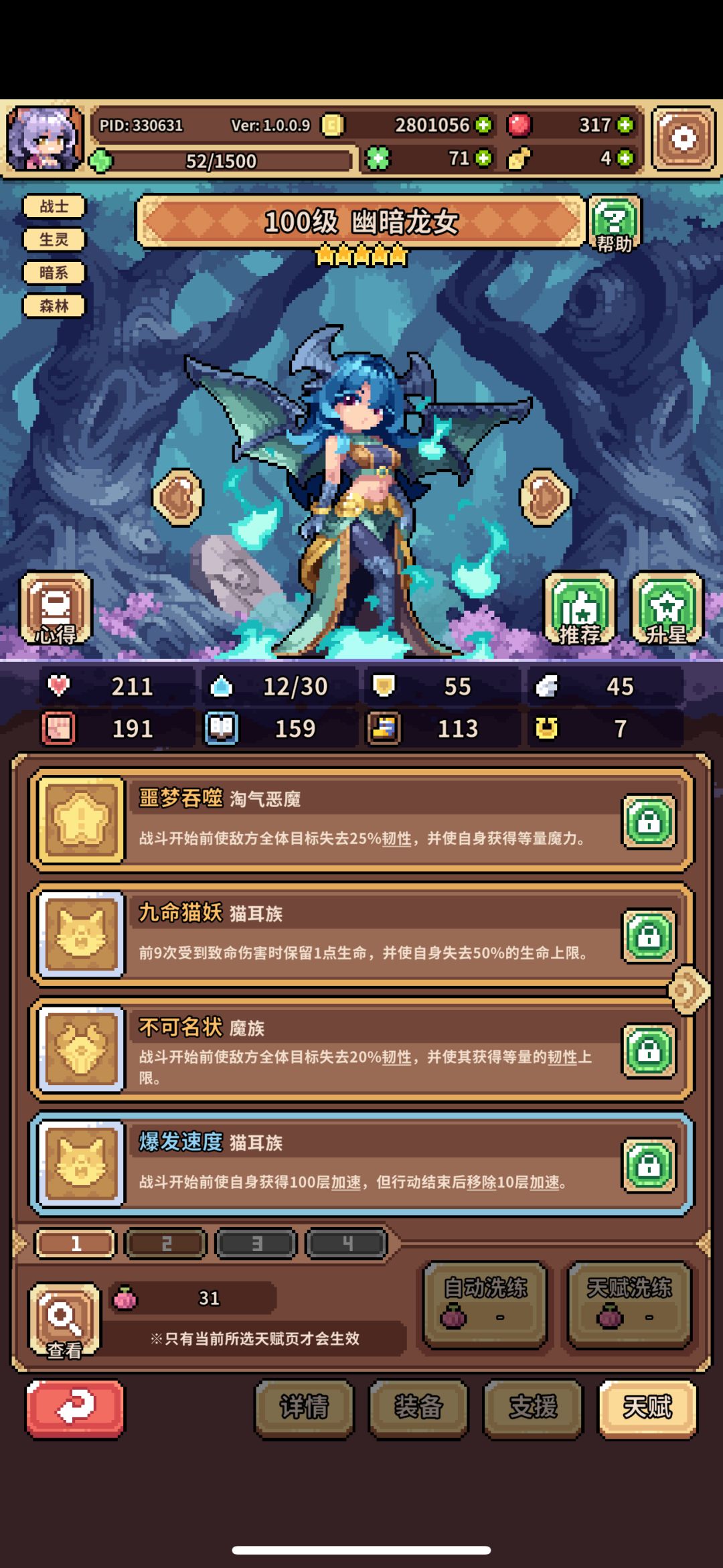
Task: Tap the settings gear icon
Action: coord(682,137)
